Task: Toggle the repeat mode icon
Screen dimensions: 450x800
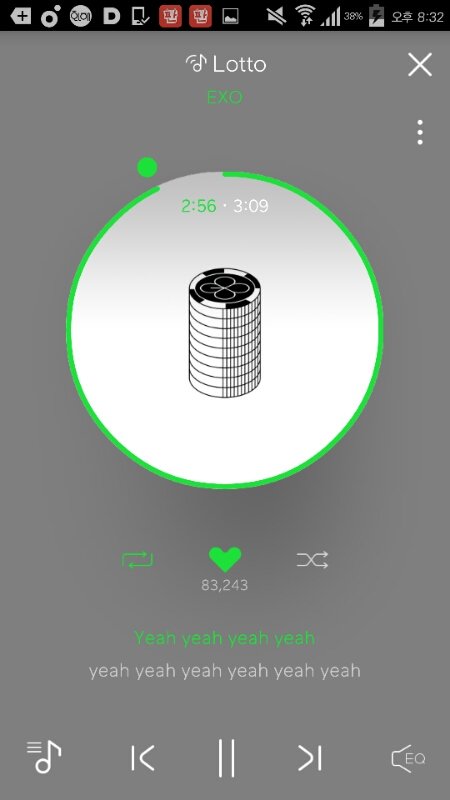Action: click(137, 560)
